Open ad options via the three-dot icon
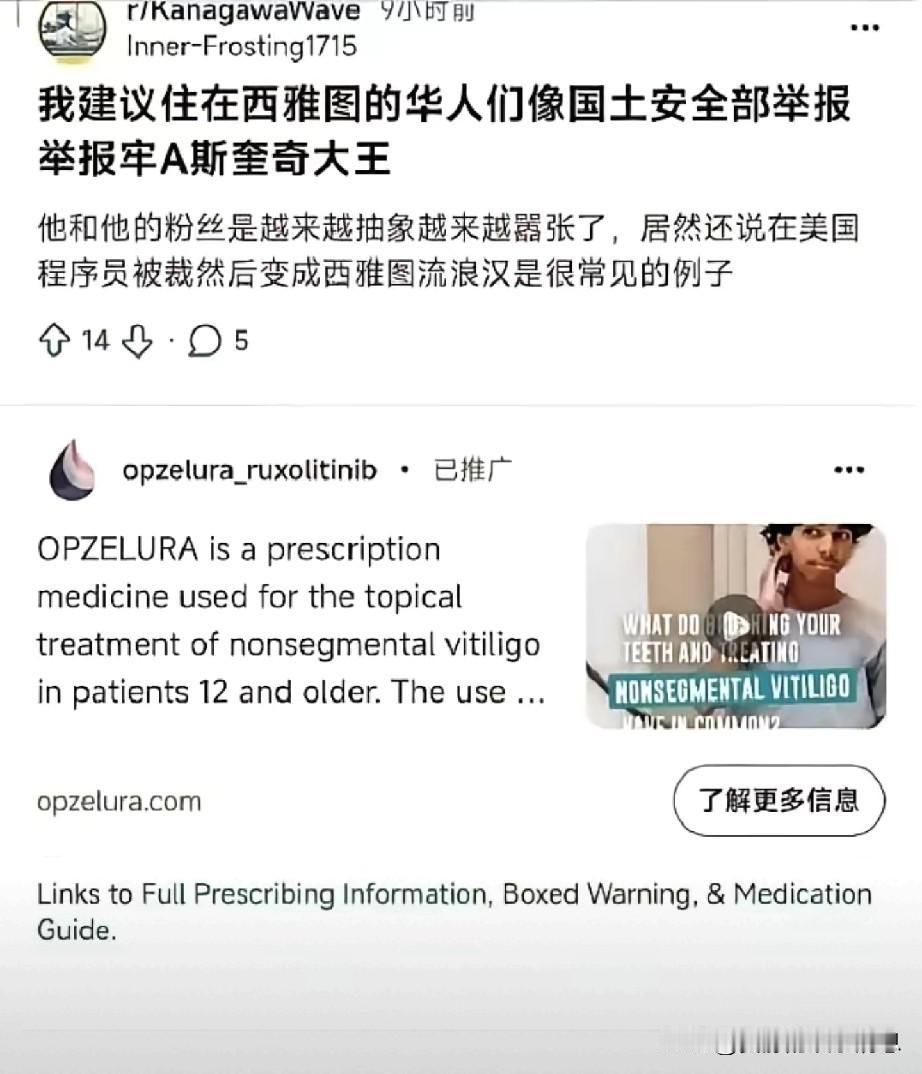The width and height of the screenshot is (922, 1074). (x=850, y=467)
